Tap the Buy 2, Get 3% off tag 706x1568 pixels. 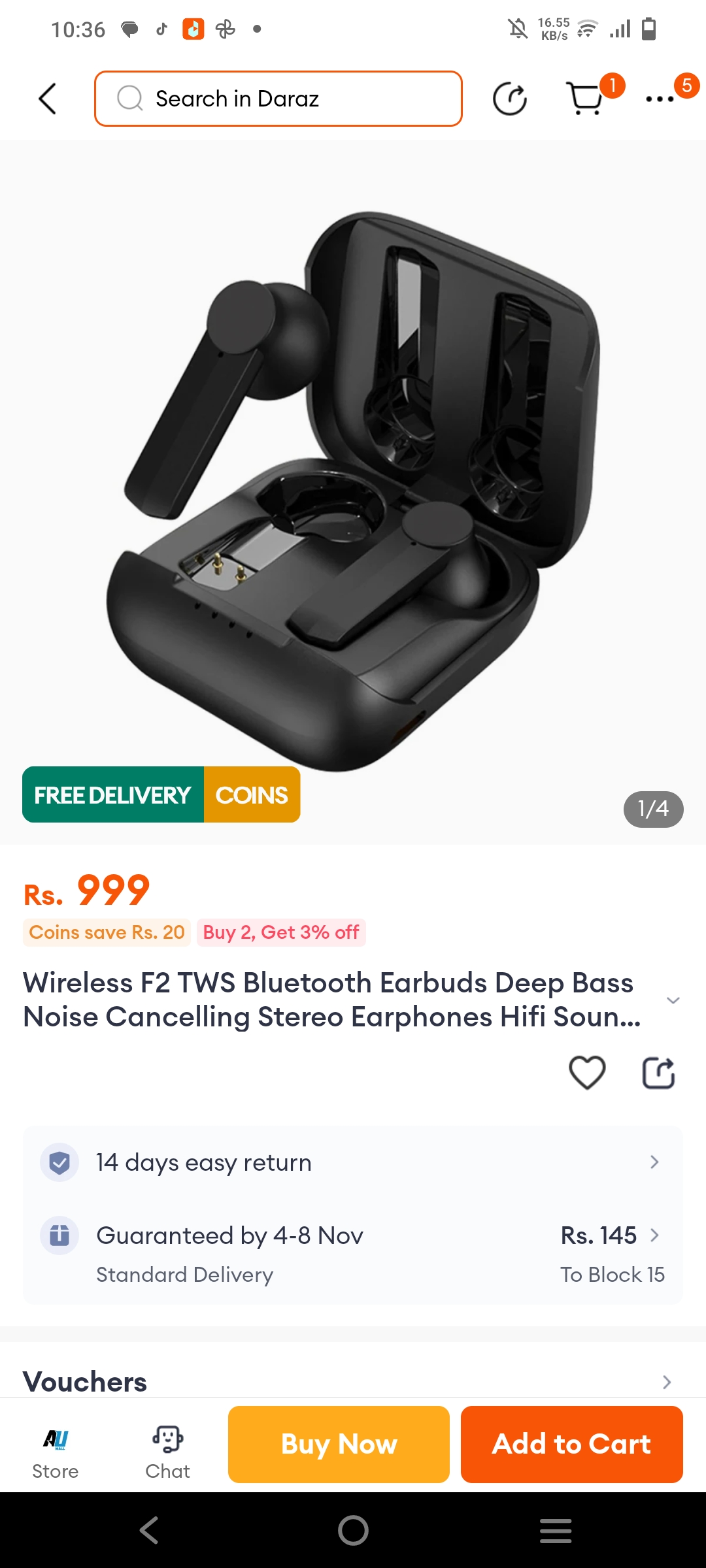pyautogui.click(x=281, y=932)
